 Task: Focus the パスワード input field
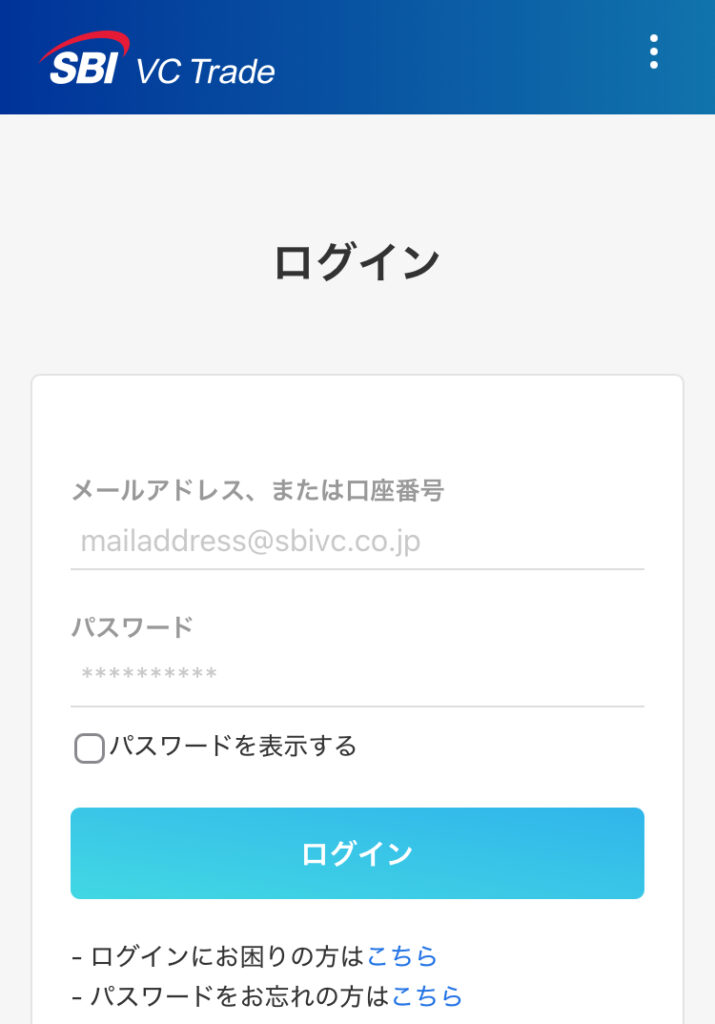(357, 674)
